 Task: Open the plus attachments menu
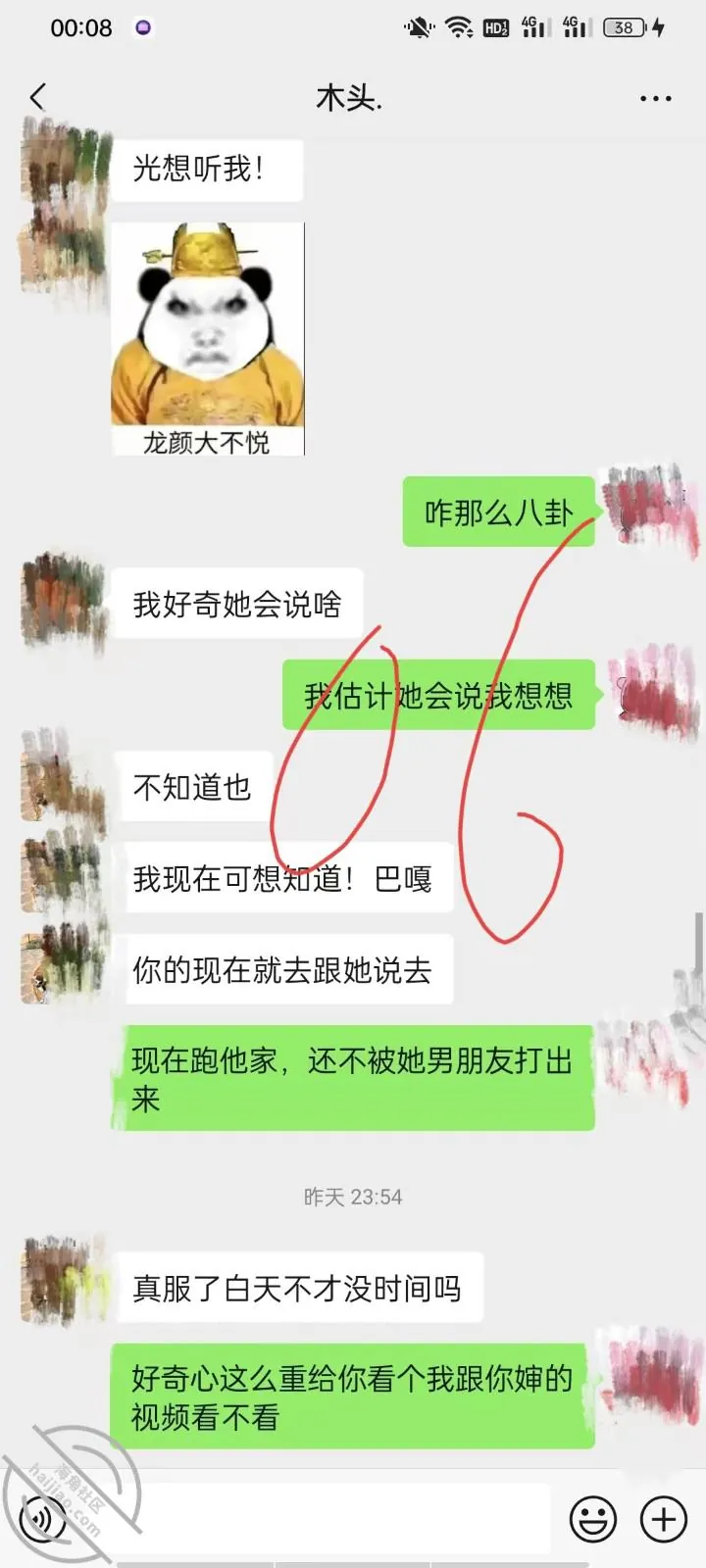click(x=664, y=1519)
